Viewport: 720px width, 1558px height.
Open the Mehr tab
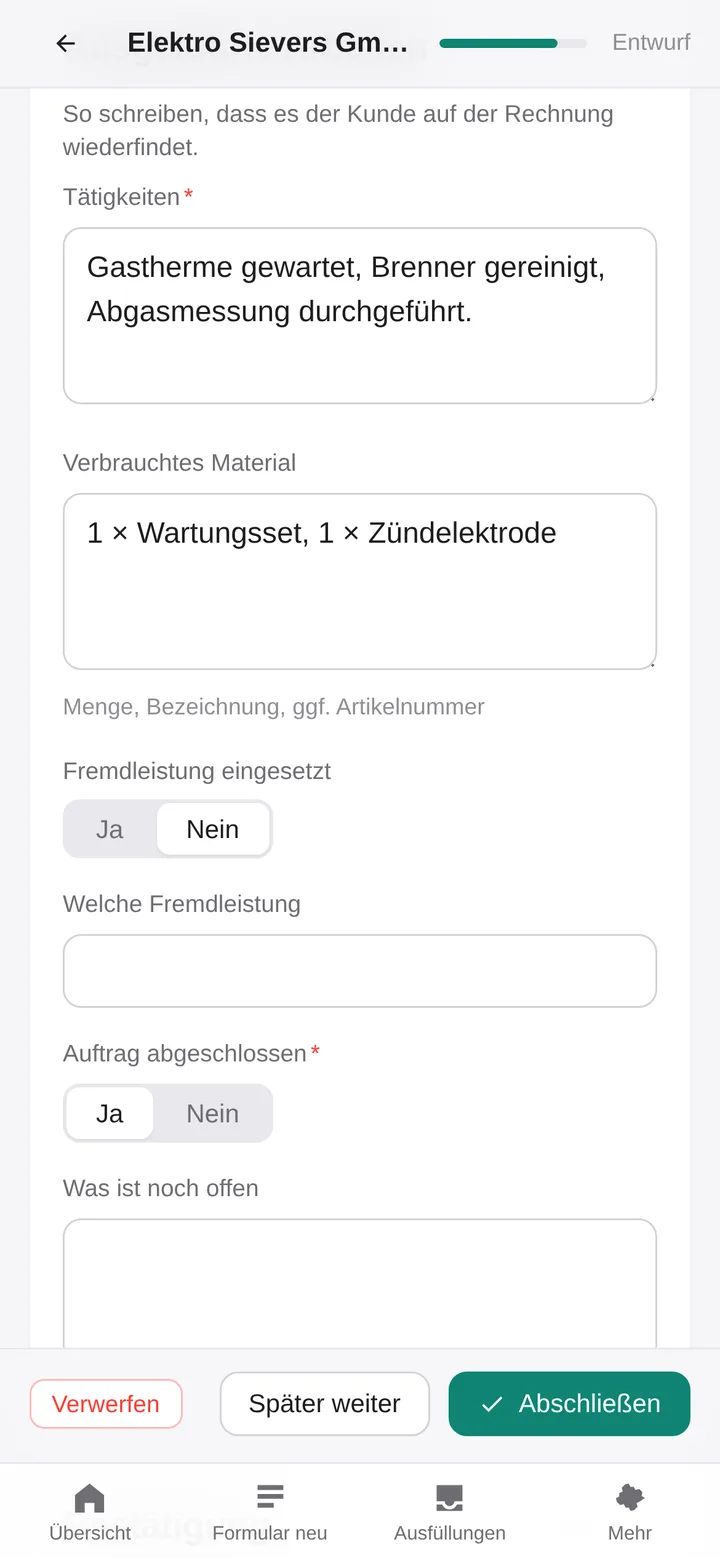tap(630, 1512)
